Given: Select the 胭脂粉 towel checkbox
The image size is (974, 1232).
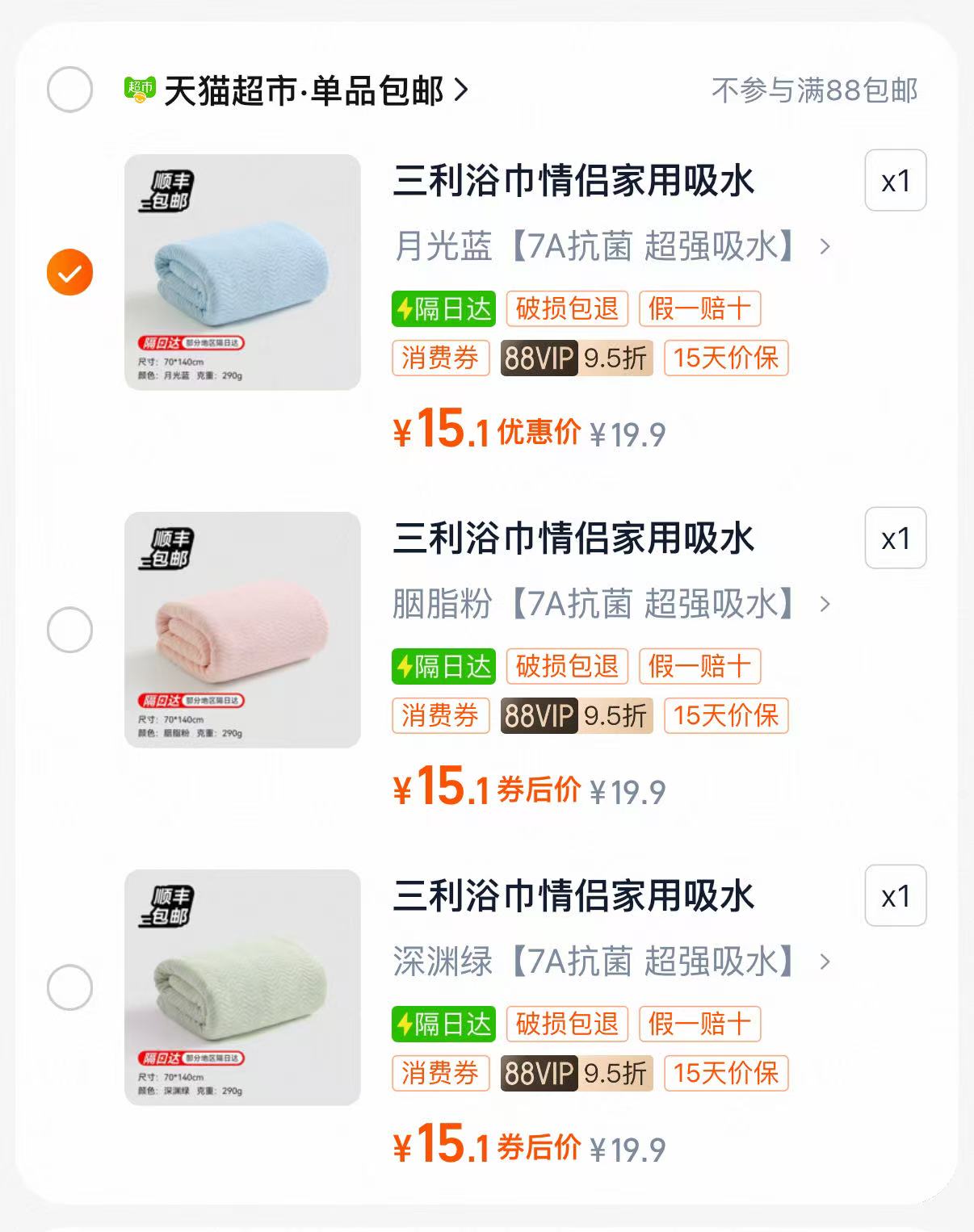Looking at the screenshot, I should 69,628.
